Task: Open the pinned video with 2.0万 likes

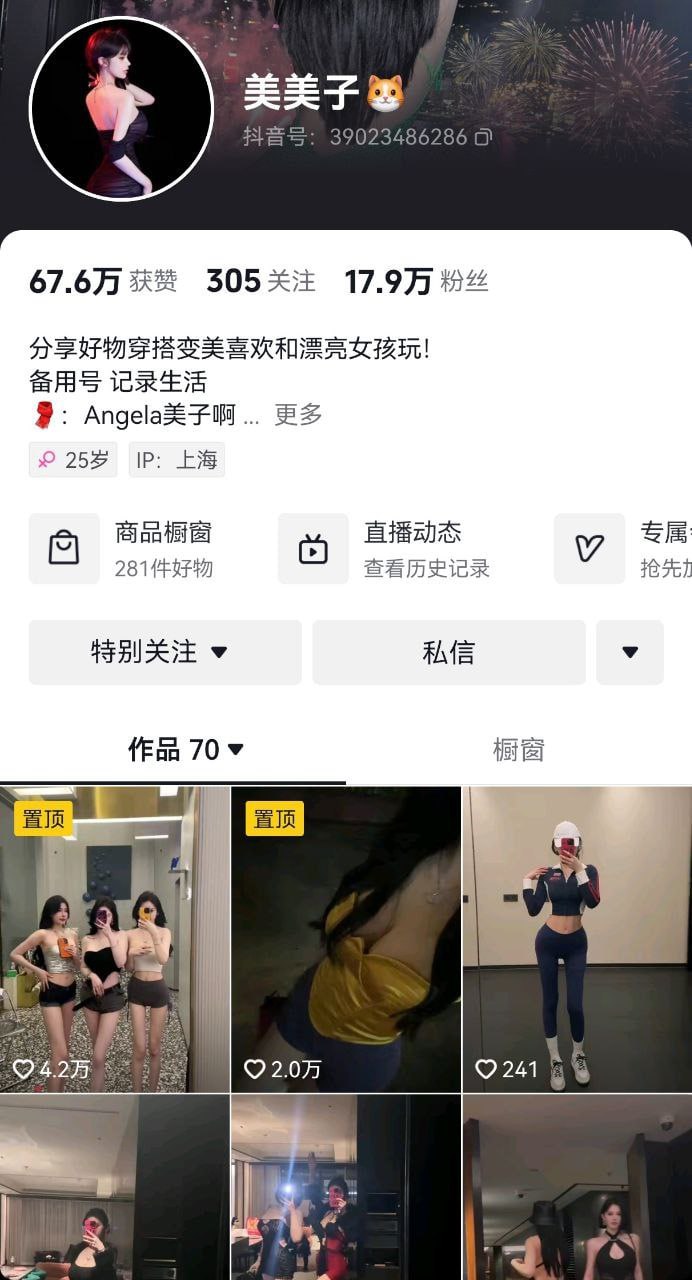Action: 346,940
